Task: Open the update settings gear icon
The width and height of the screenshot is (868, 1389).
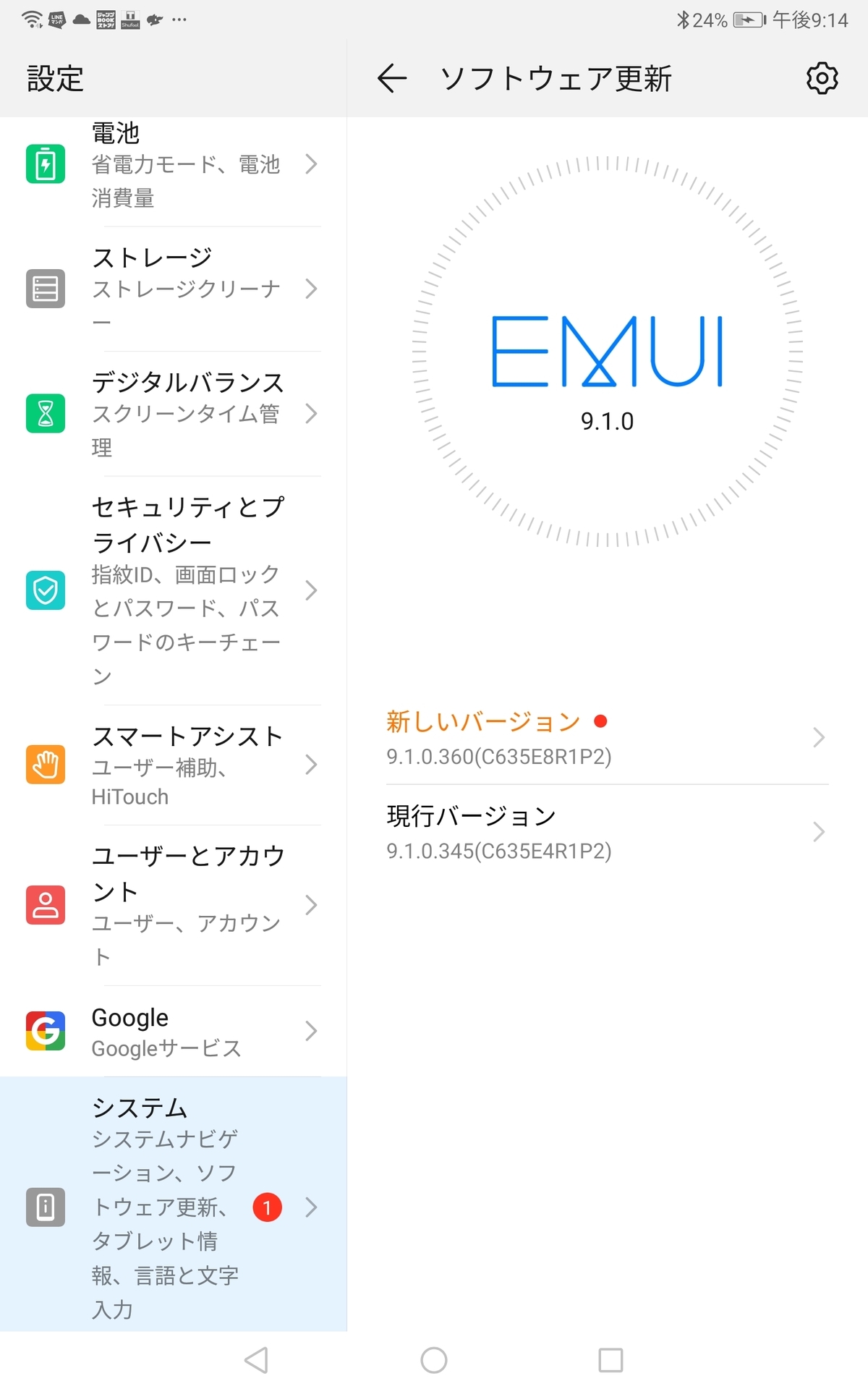Action: 822,78
